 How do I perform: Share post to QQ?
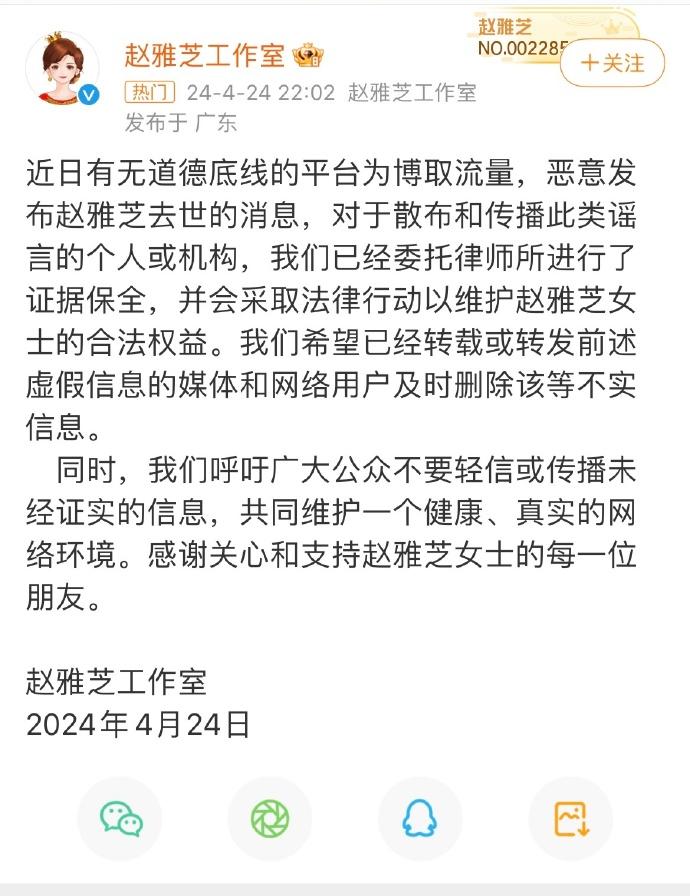pos(419,819)
